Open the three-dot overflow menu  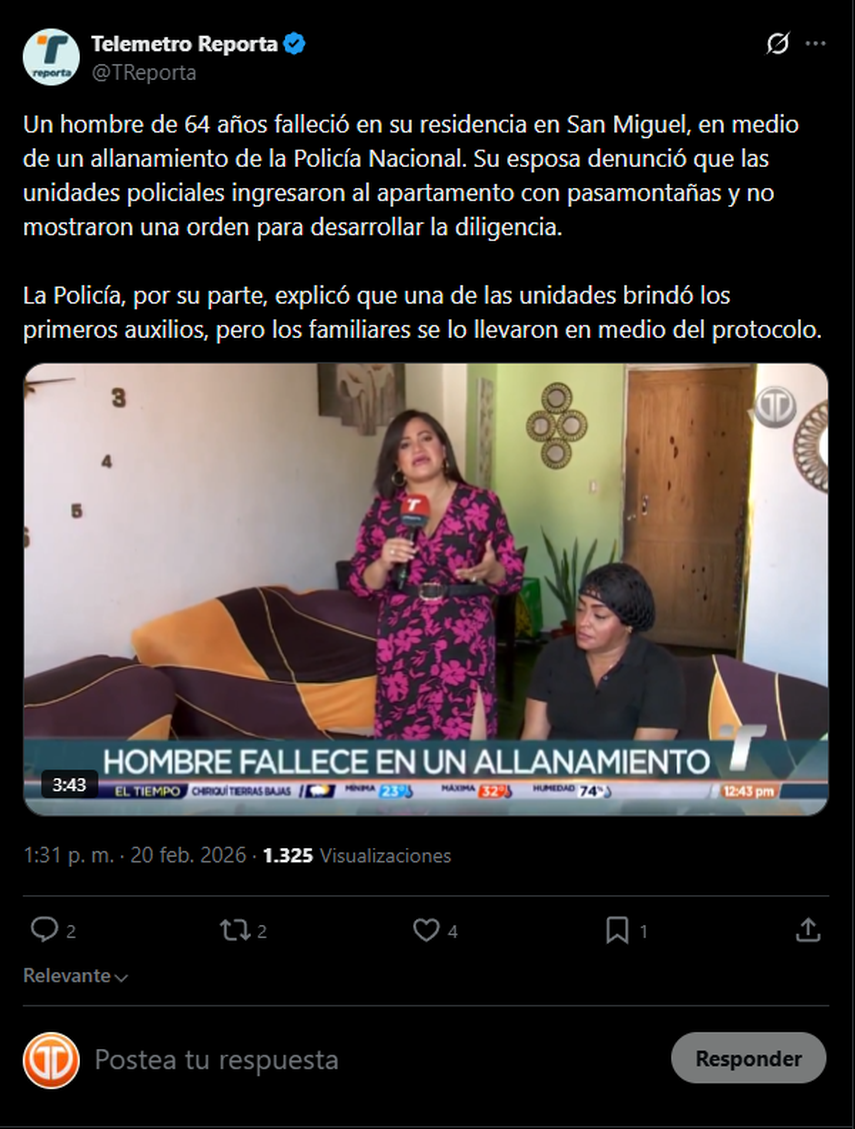[816, 44]
